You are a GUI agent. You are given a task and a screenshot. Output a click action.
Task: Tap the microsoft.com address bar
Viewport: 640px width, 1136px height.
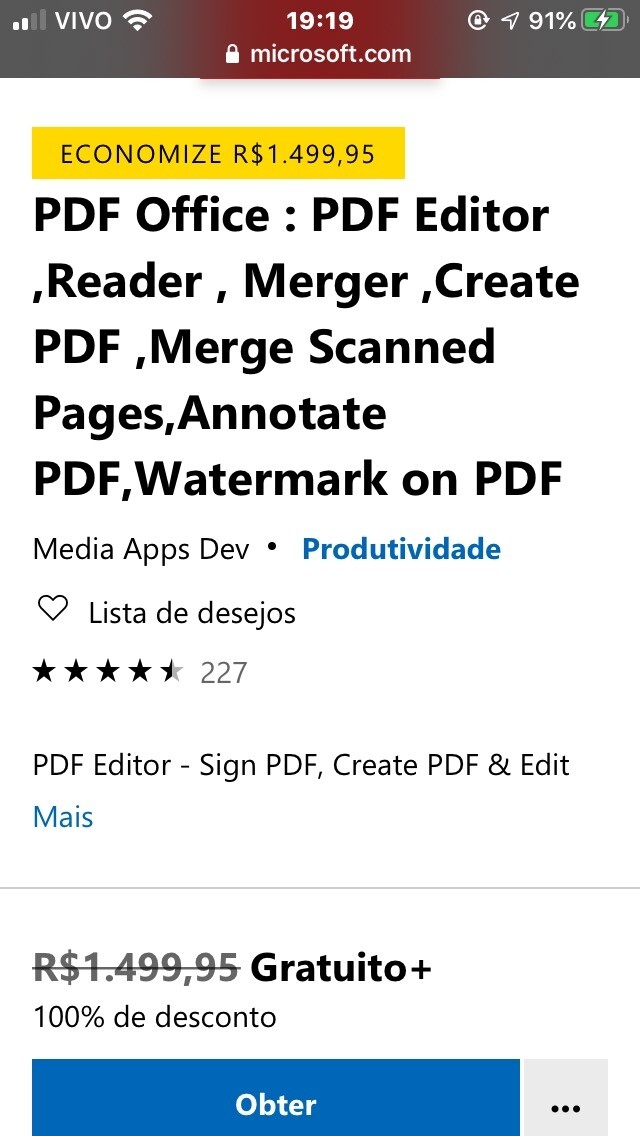click(320, 54)
